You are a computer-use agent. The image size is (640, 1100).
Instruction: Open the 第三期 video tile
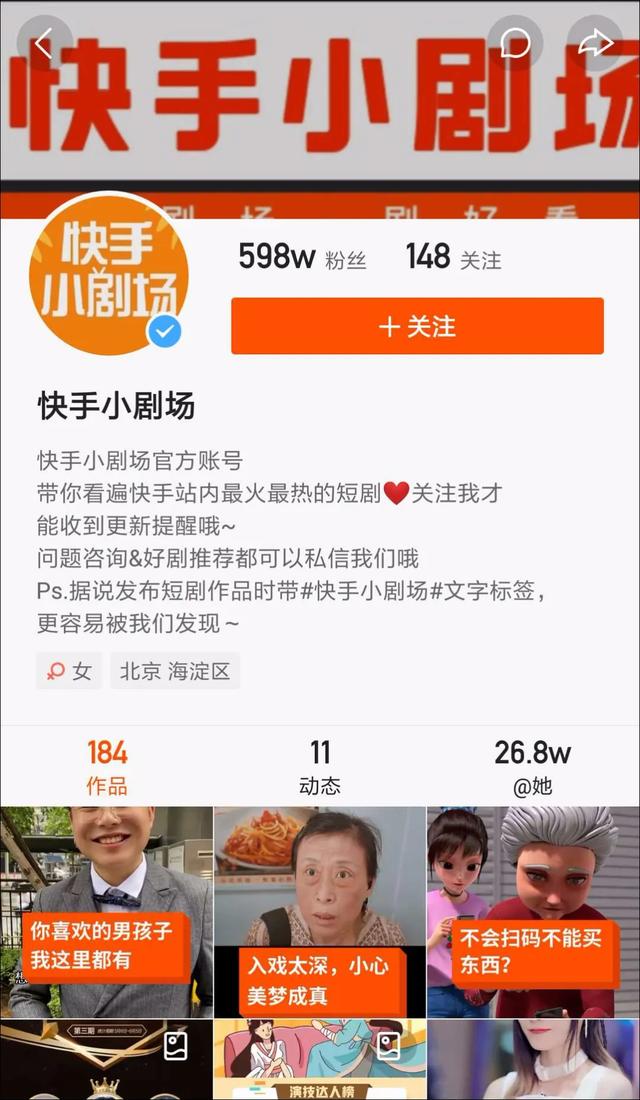point(106,1060)
